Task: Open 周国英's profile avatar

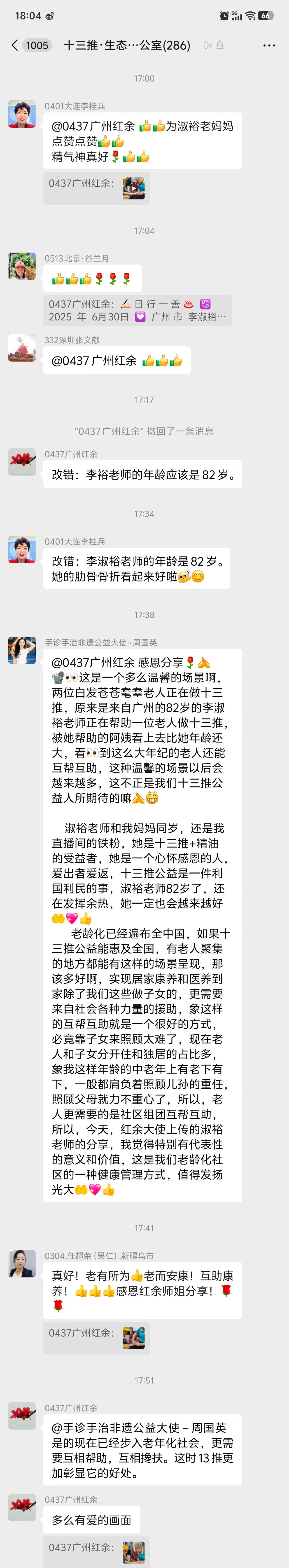Action: (22, 651)
